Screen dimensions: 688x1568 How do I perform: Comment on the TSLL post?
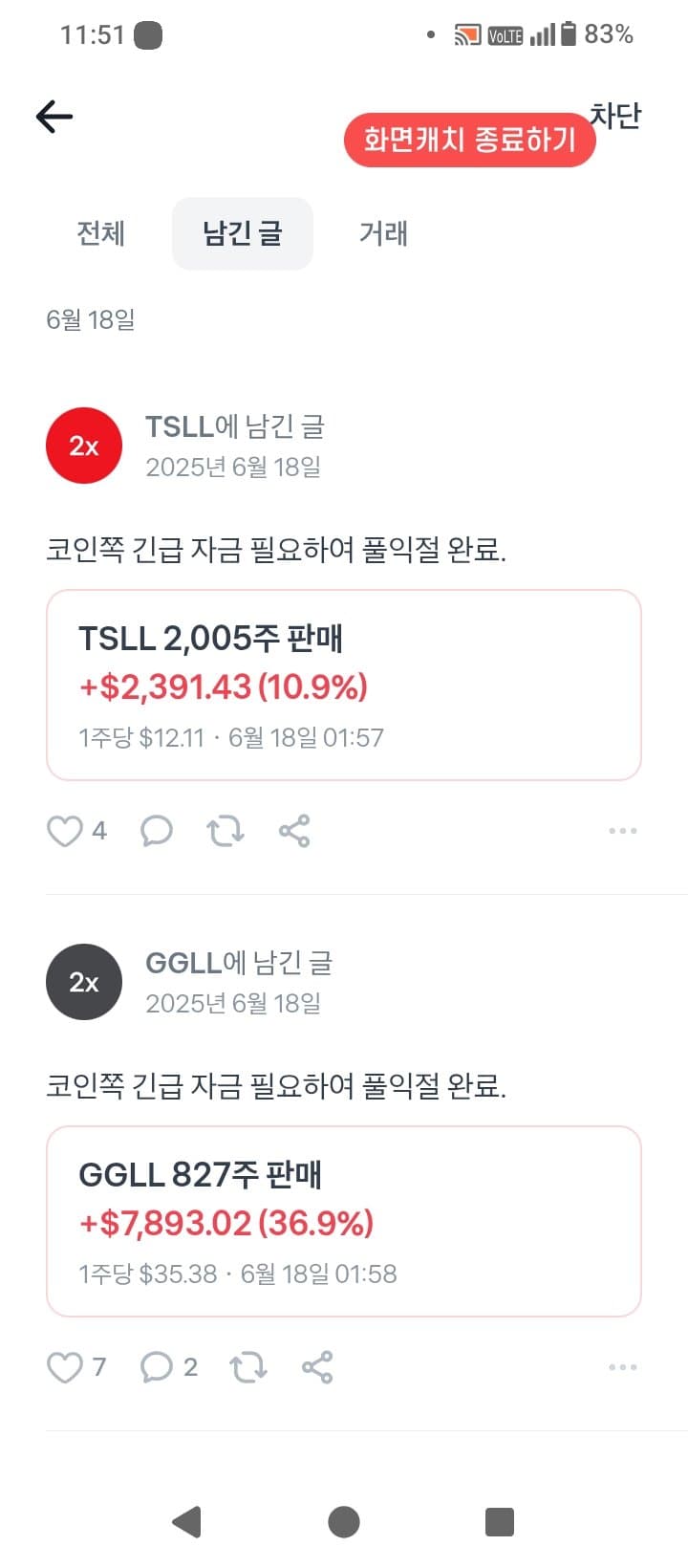click(156, 831)
